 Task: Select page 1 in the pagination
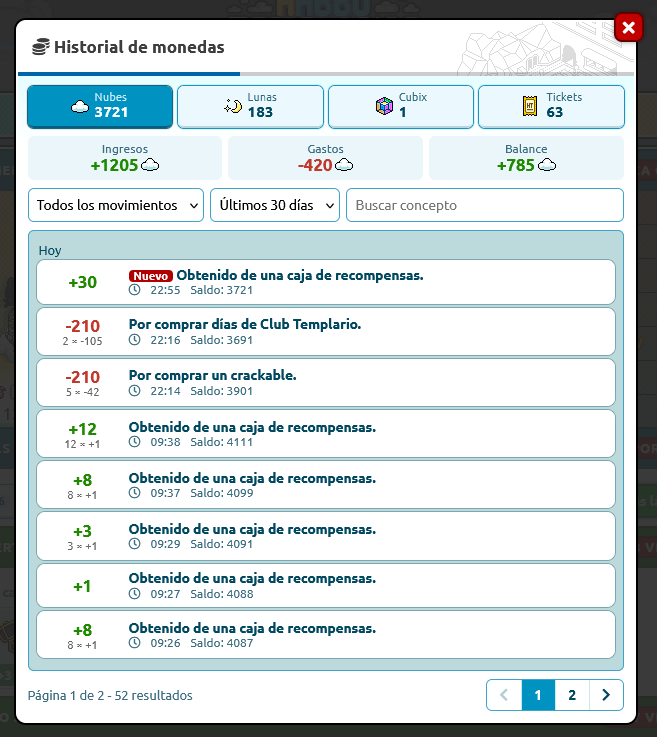(x=538, y=695)
